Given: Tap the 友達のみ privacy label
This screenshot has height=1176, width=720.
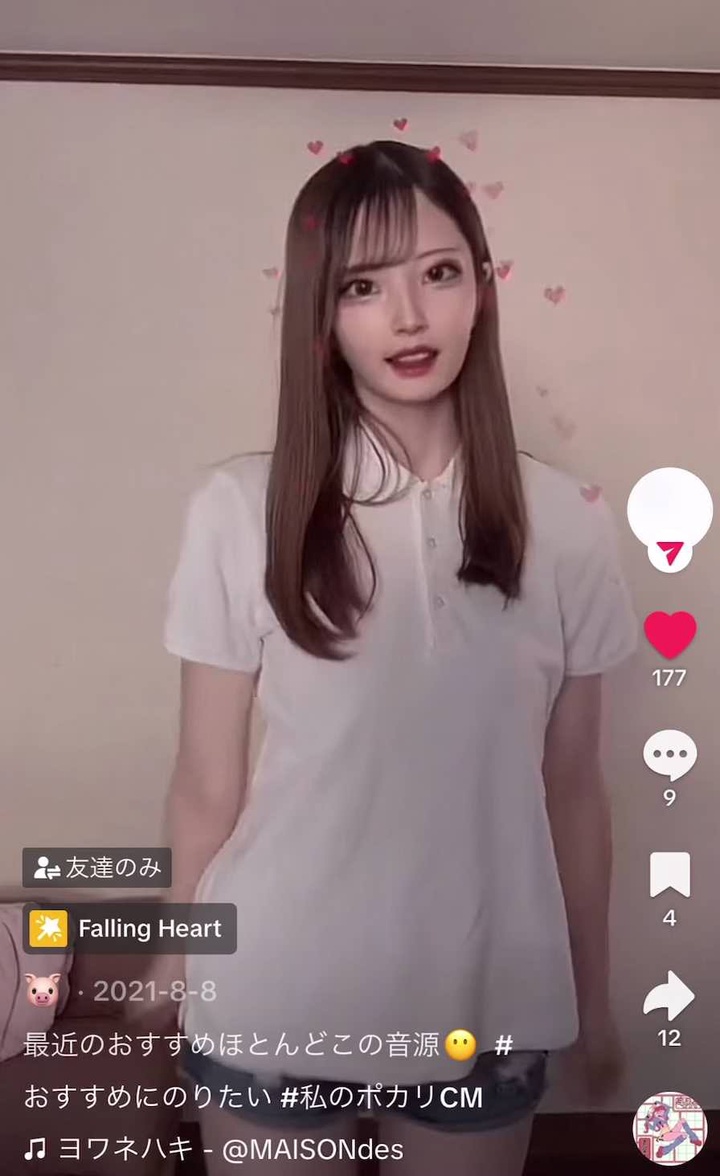Looking at the screenshot, I should [97, 868].
